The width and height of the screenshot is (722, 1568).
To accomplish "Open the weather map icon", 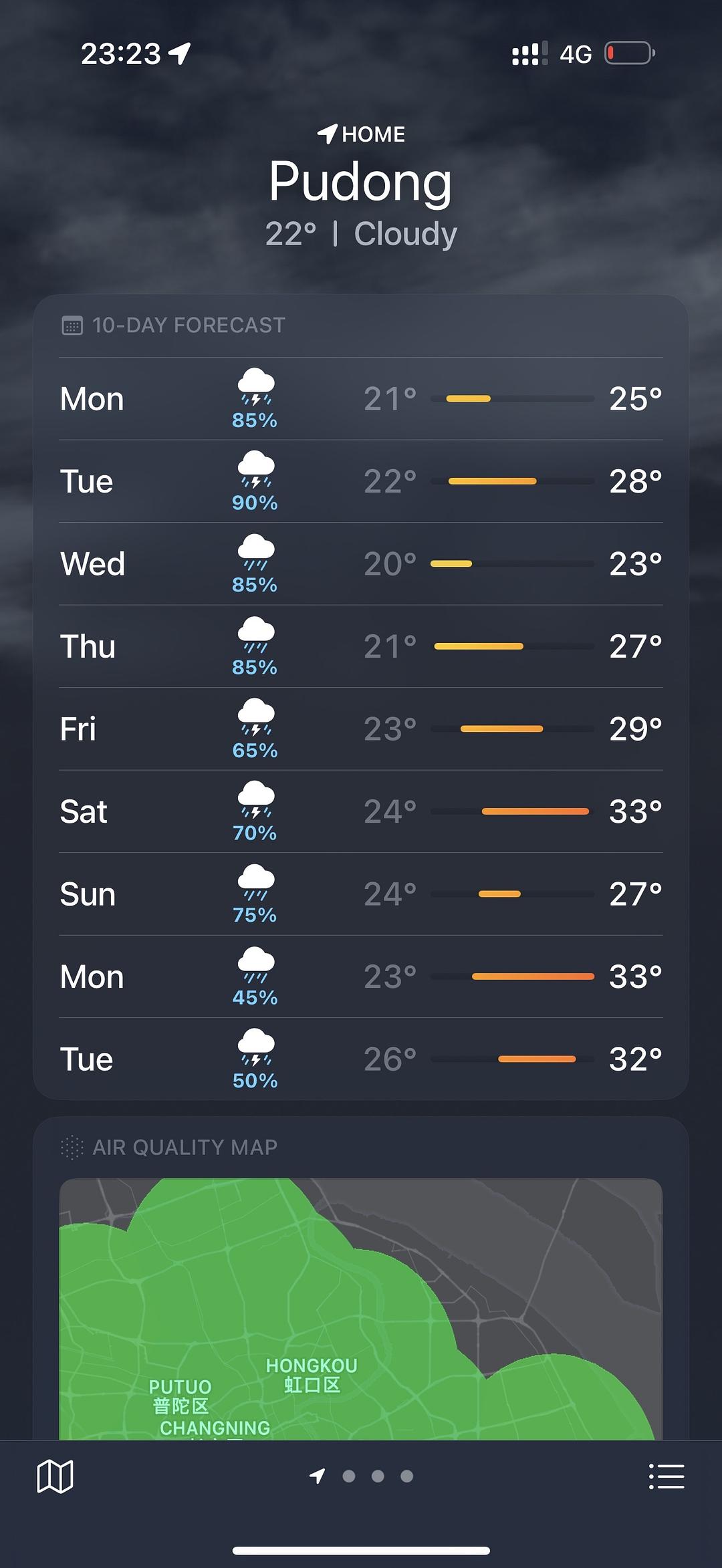I will (55, 1476).
